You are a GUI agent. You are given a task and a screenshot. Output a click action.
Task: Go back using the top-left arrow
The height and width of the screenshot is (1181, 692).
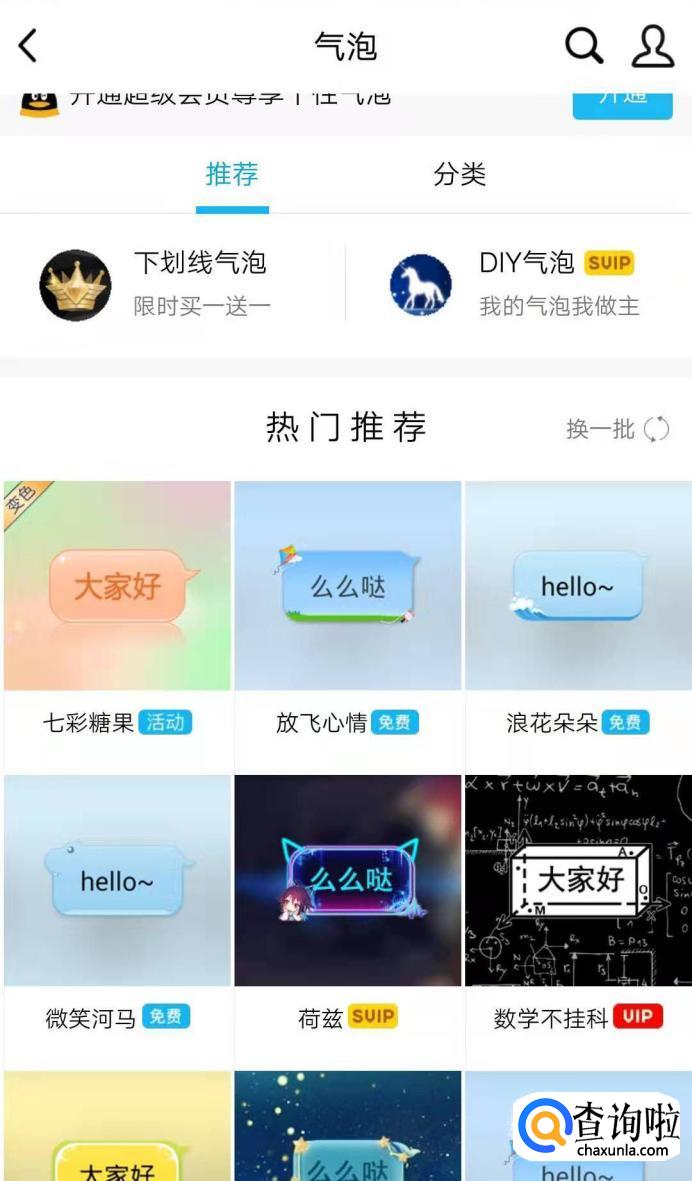(x=28, y=46)
